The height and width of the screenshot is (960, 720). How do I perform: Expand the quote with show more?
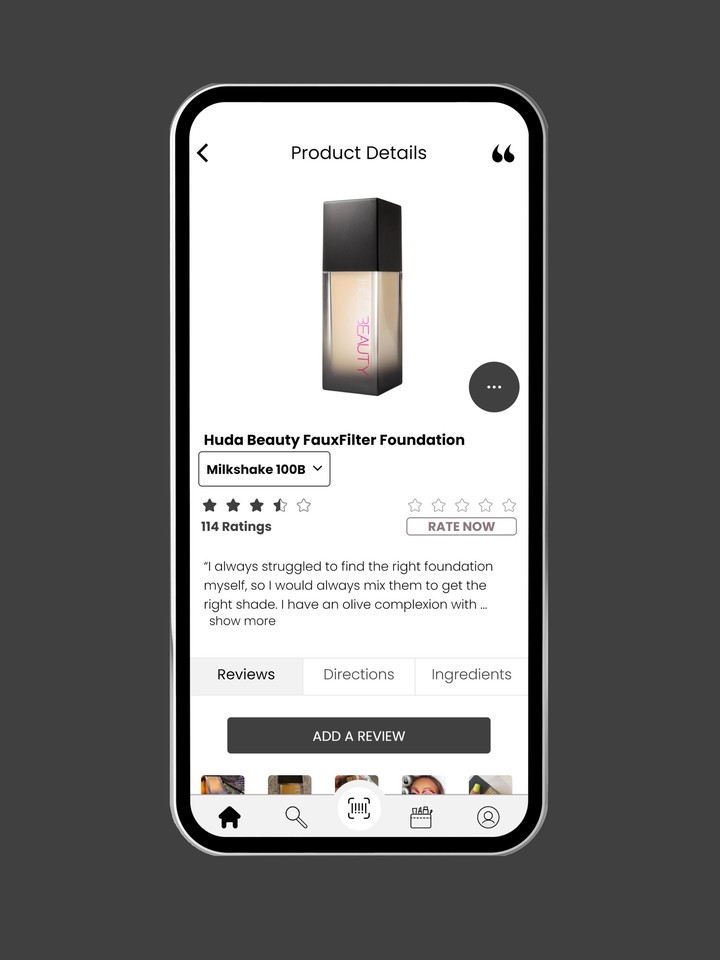242,621
